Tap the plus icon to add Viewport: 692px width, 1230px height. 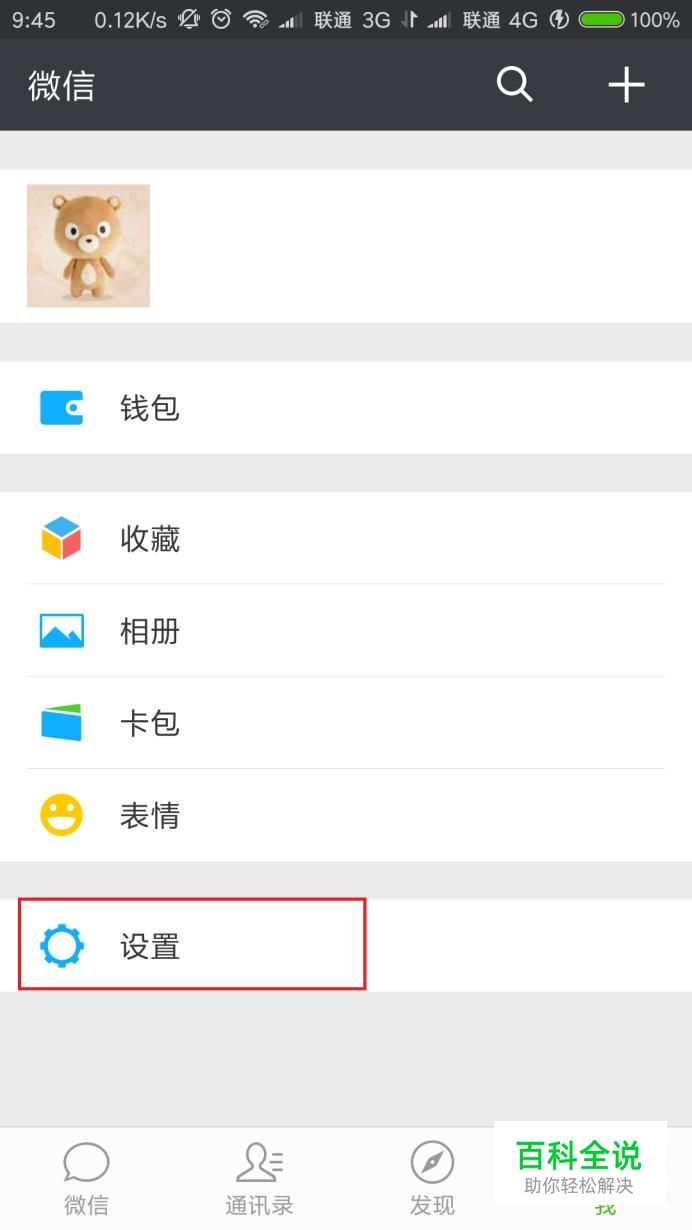(626, 85)
